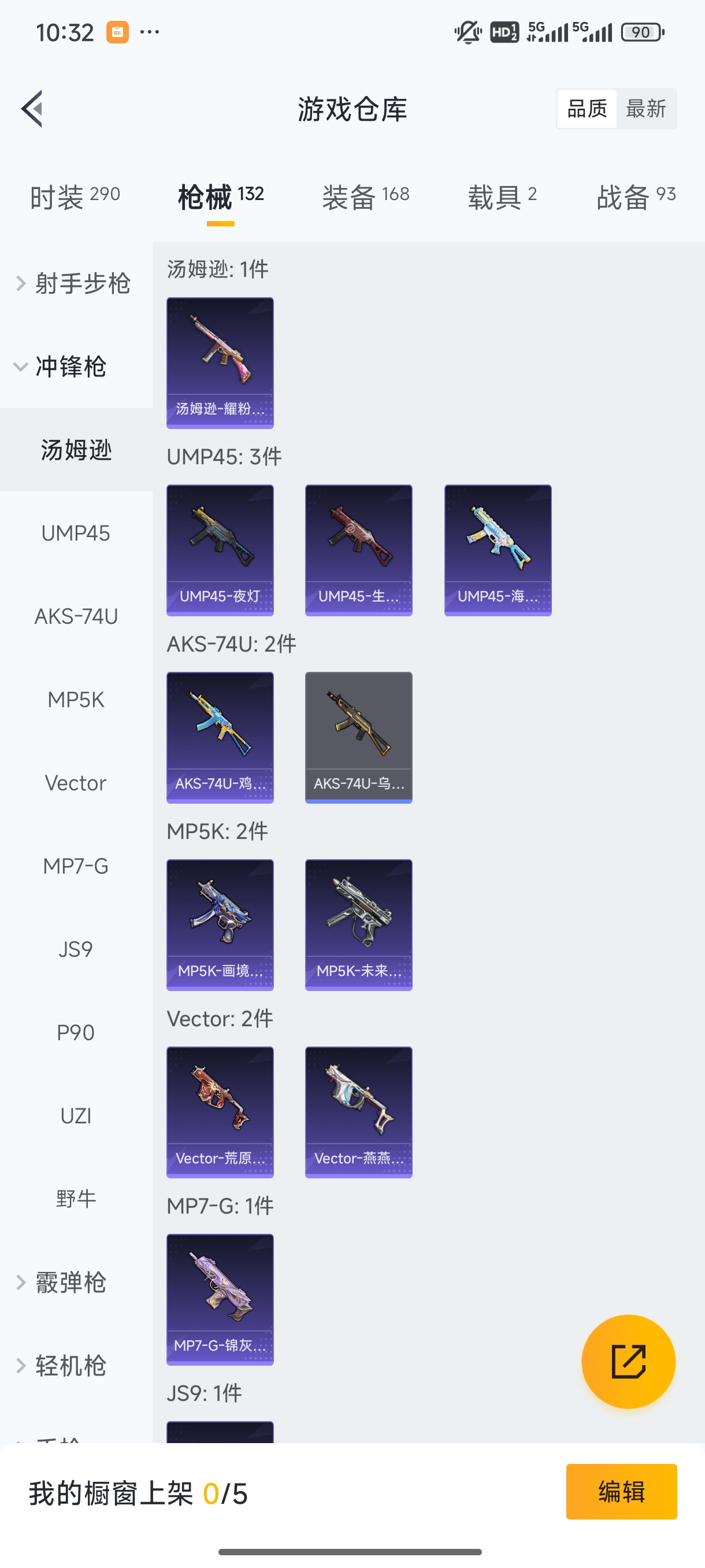The width and height of the screenshot is (705, 1568).
Task: Expand the 轻机枪 category
Action: 70,1366
